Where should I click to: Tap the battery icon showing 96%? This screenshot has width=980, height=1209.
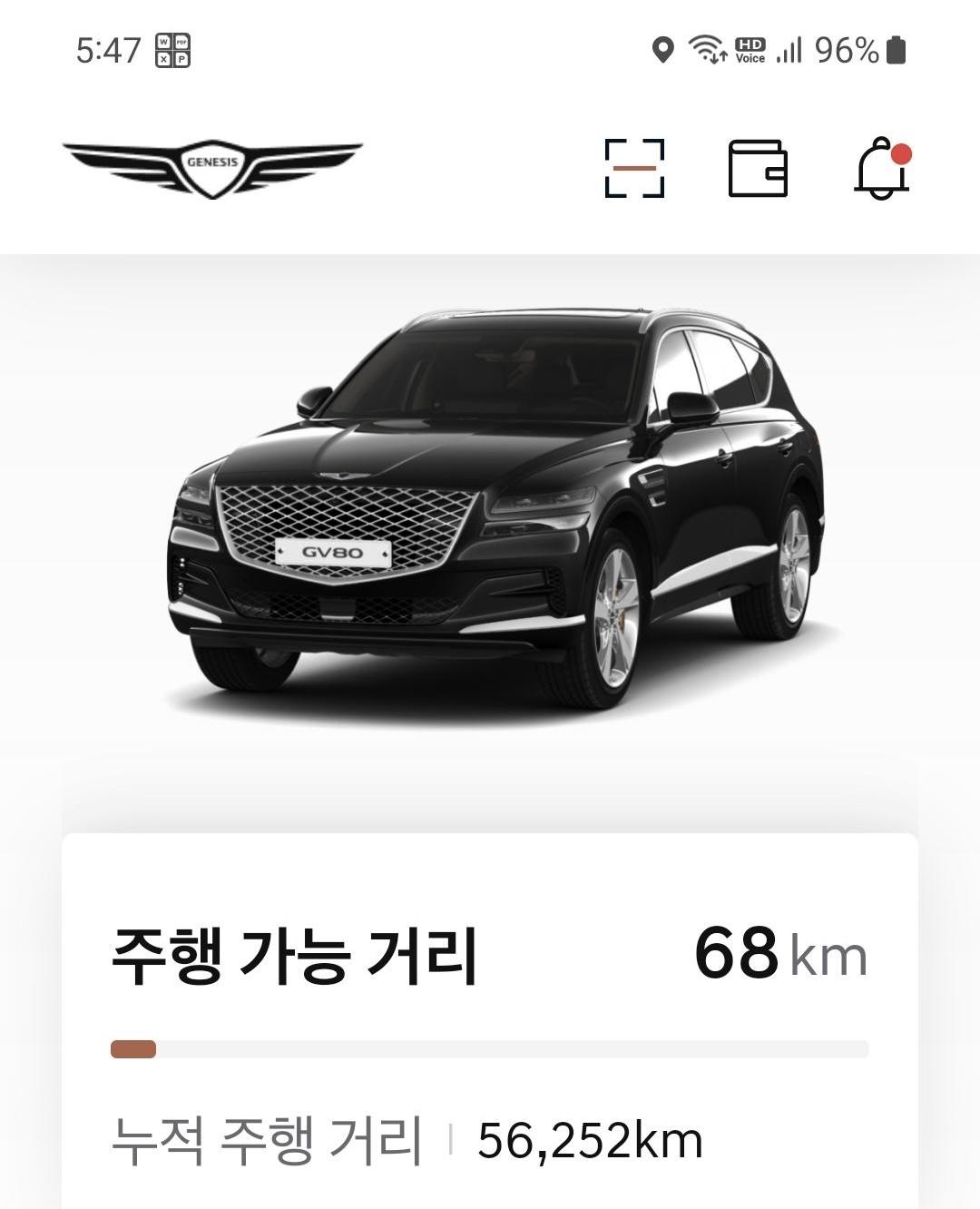click(x=897, y=52)
